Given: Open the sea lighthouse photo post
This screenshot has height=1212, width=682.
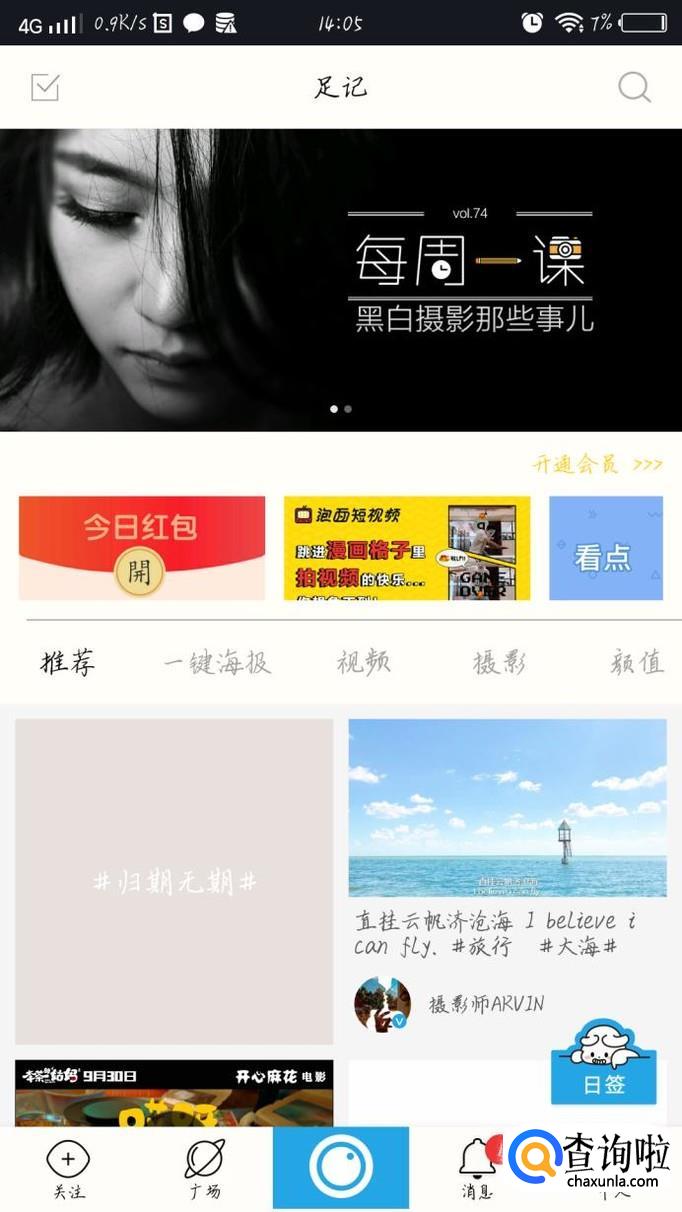Looking at the screenshot, I should [507, 808].
